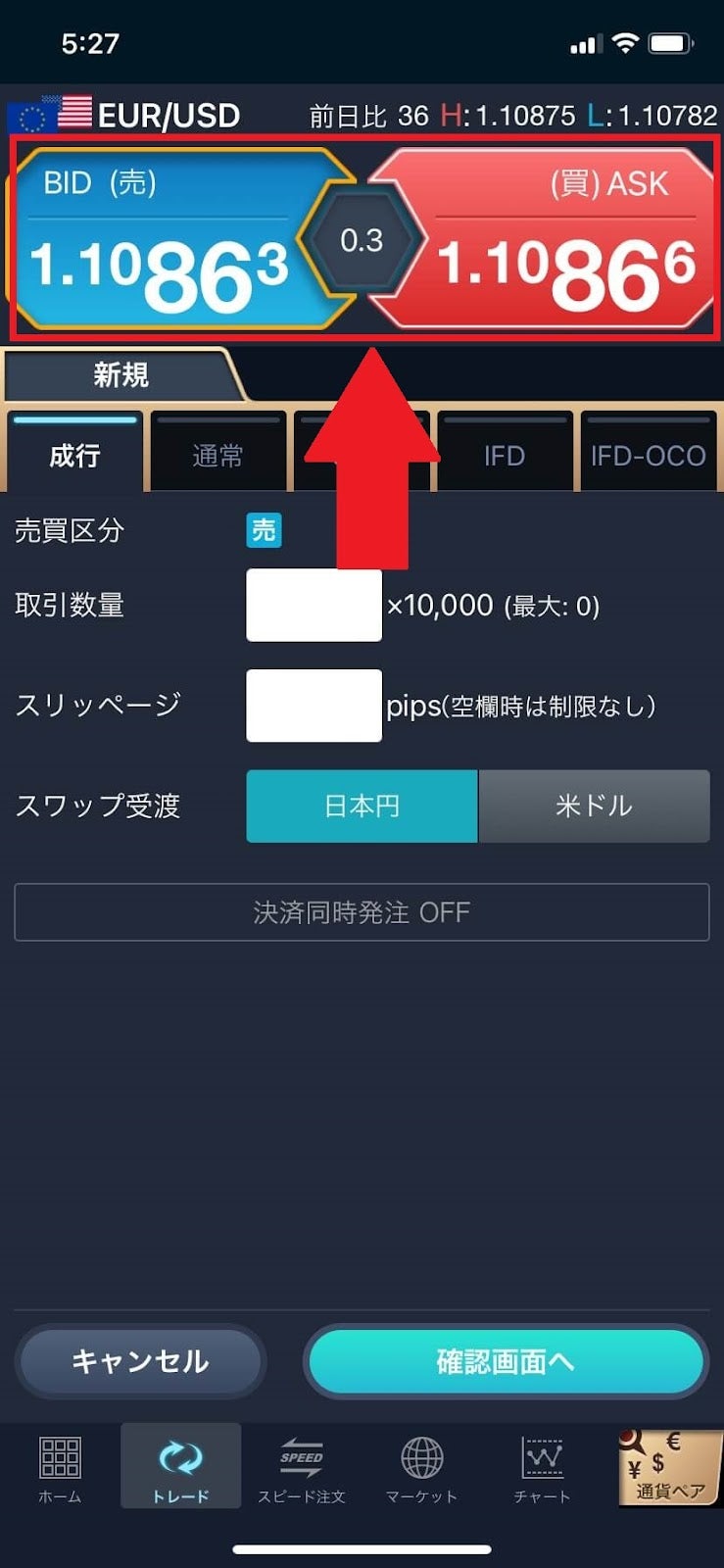The width and height of the screenshot is (724, 1568).
Task: Select the 成行 order type tab
Action: [x=75, y=454]
